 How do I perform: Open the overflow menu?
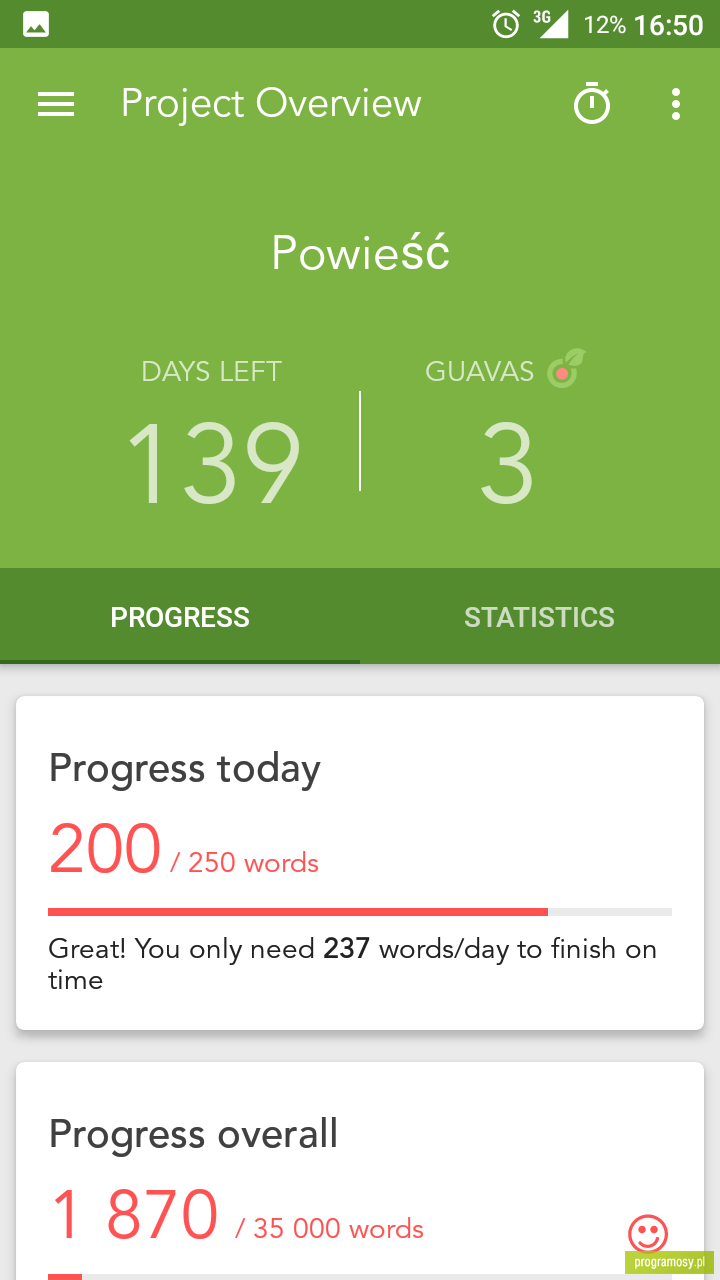click(676, 104)
